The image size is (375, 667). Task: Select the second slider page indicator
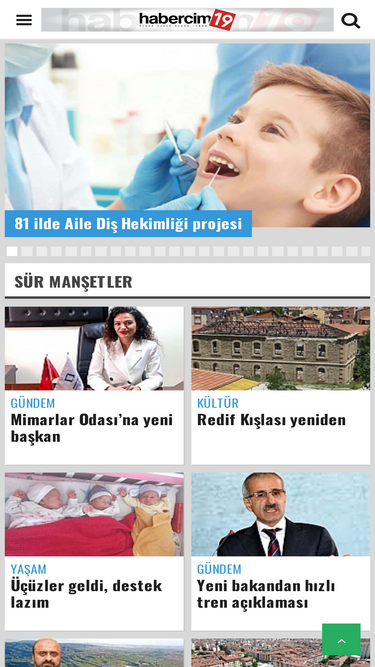tap(27, 251)
